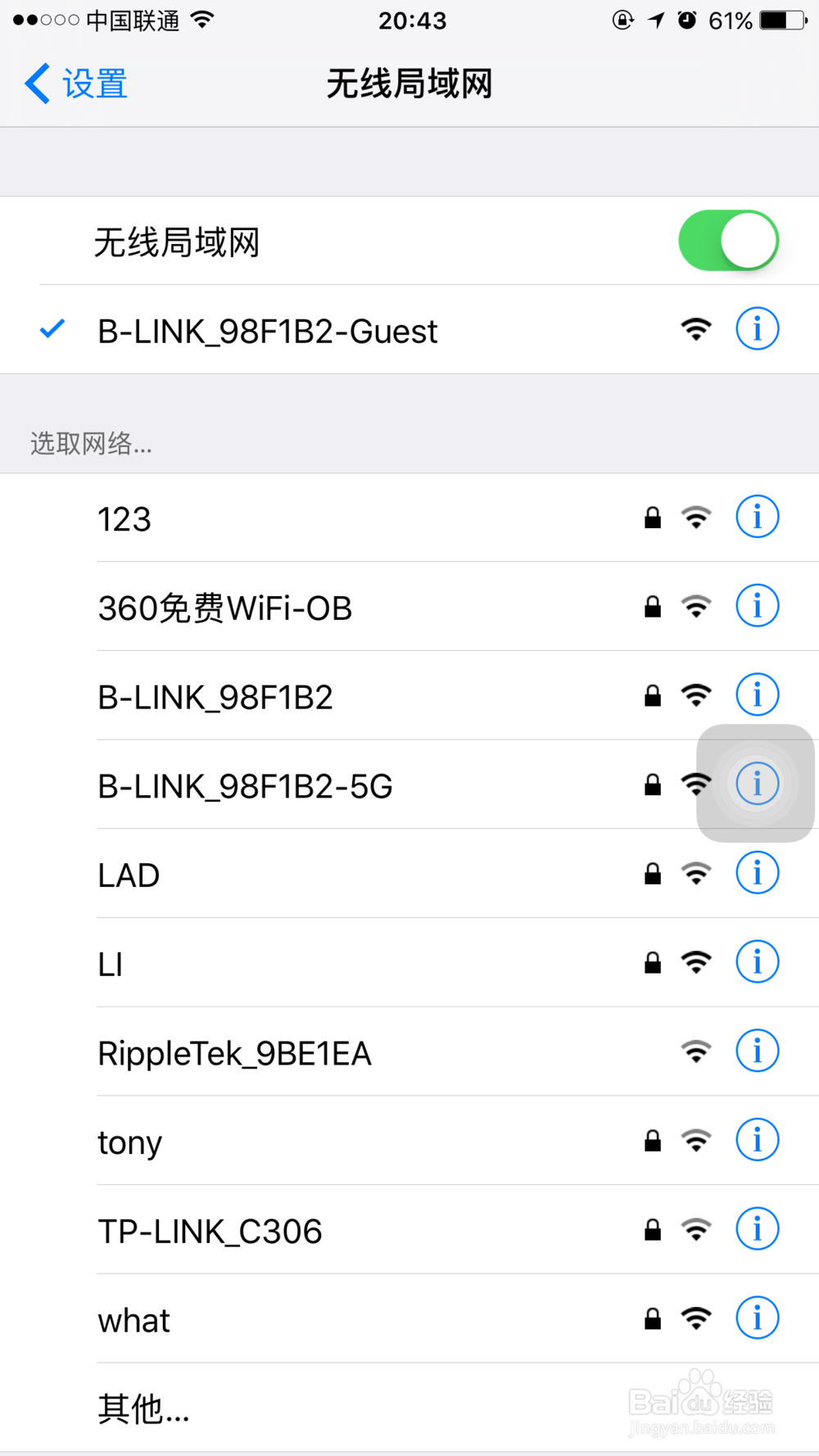
Task: Open info details for B-LINK_98F1B2-Guest network
Action: tap(756, 328)
